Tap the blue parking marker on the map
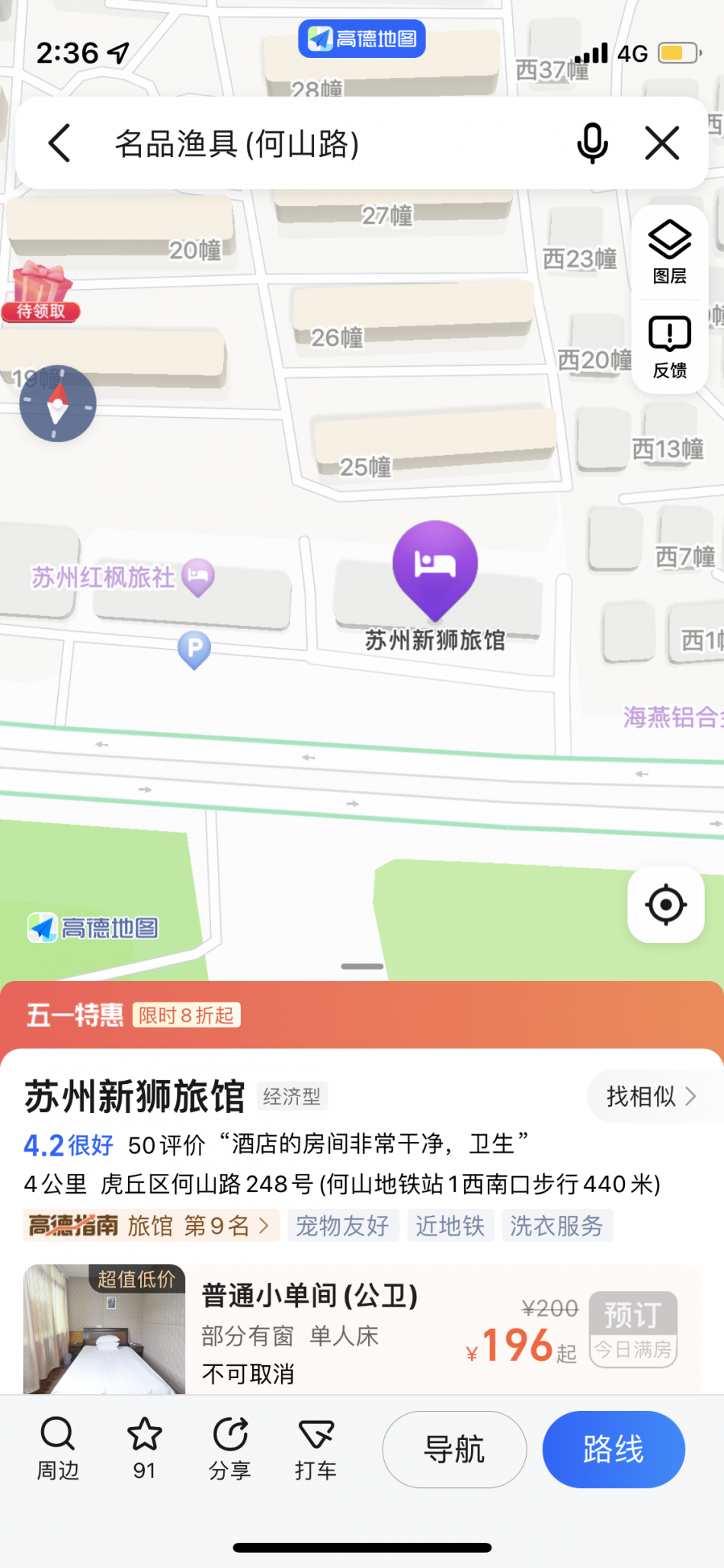 click(x=194, y=649)
